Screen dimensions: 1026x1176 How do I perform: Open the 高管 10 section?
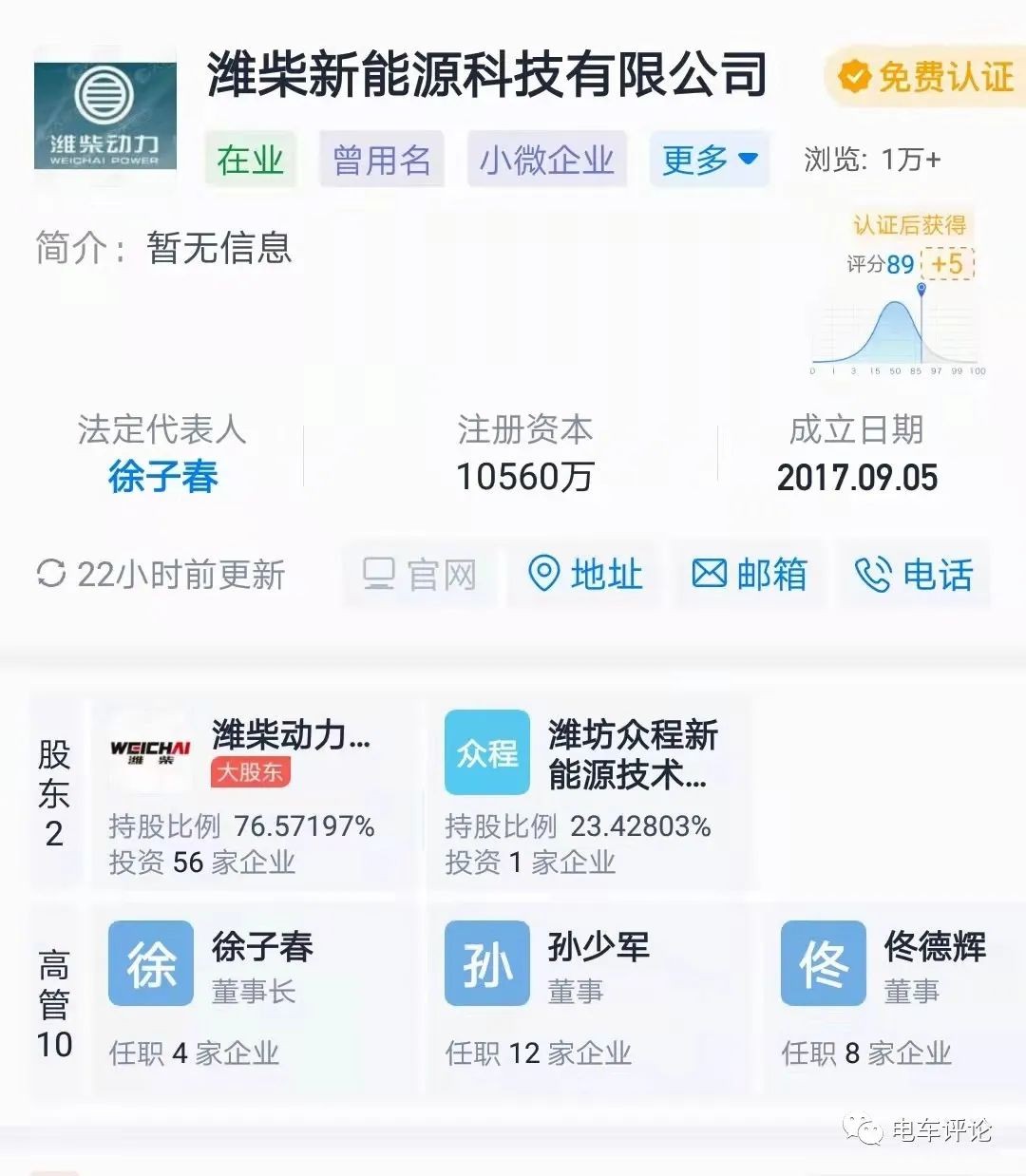[54, 1004]
